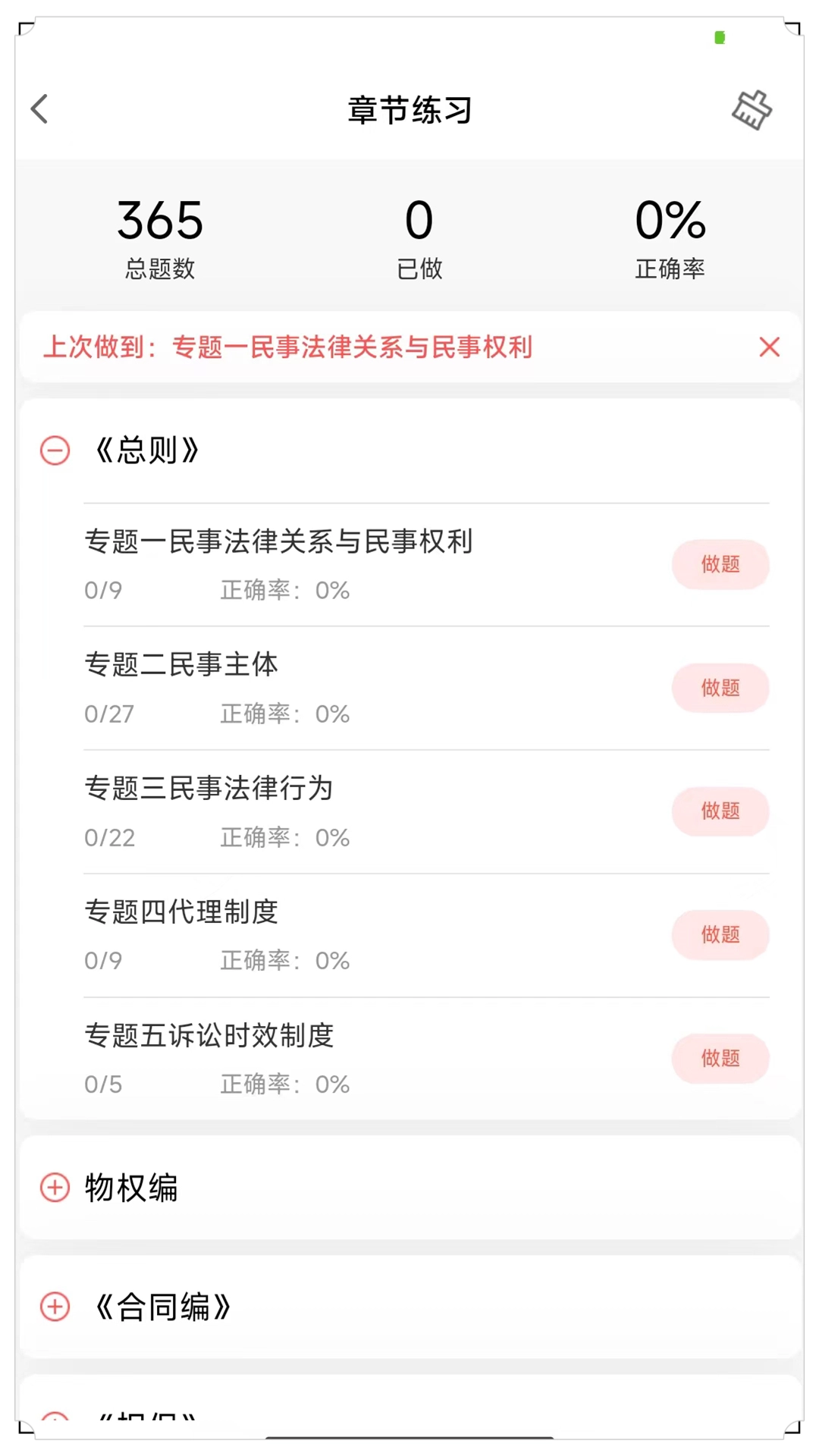The height and width of the screenshot is (1456, 819).
Task: Tap the green status indicator dot
Action: tap(719, 36)
